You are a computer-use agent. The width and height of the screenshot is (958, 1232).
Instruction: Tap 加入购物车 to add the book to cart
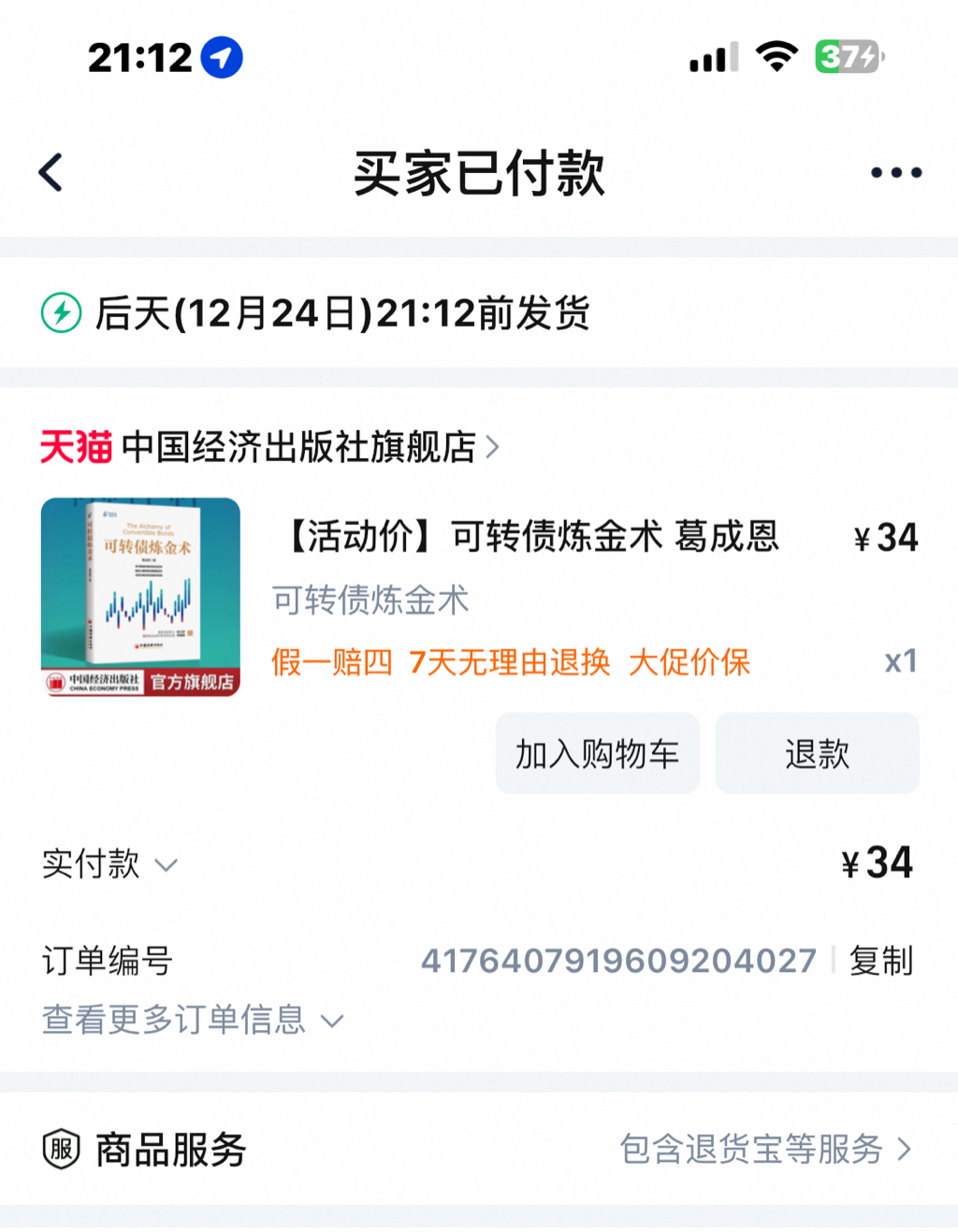pyautogui.click(x=597, y=754)
